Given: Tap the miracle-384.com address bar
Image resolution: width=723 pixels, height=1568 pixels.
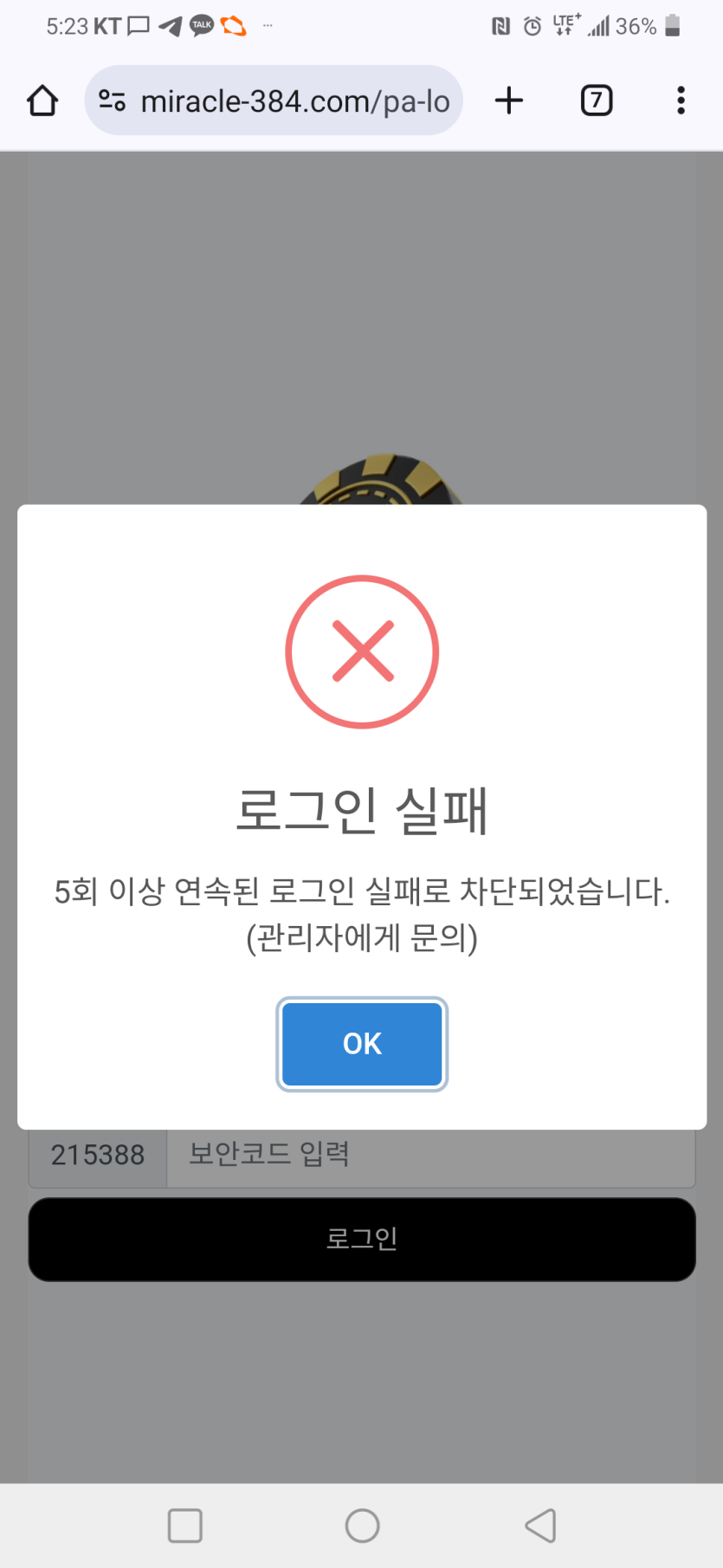Looking at the screenshot, I should 294,101.
